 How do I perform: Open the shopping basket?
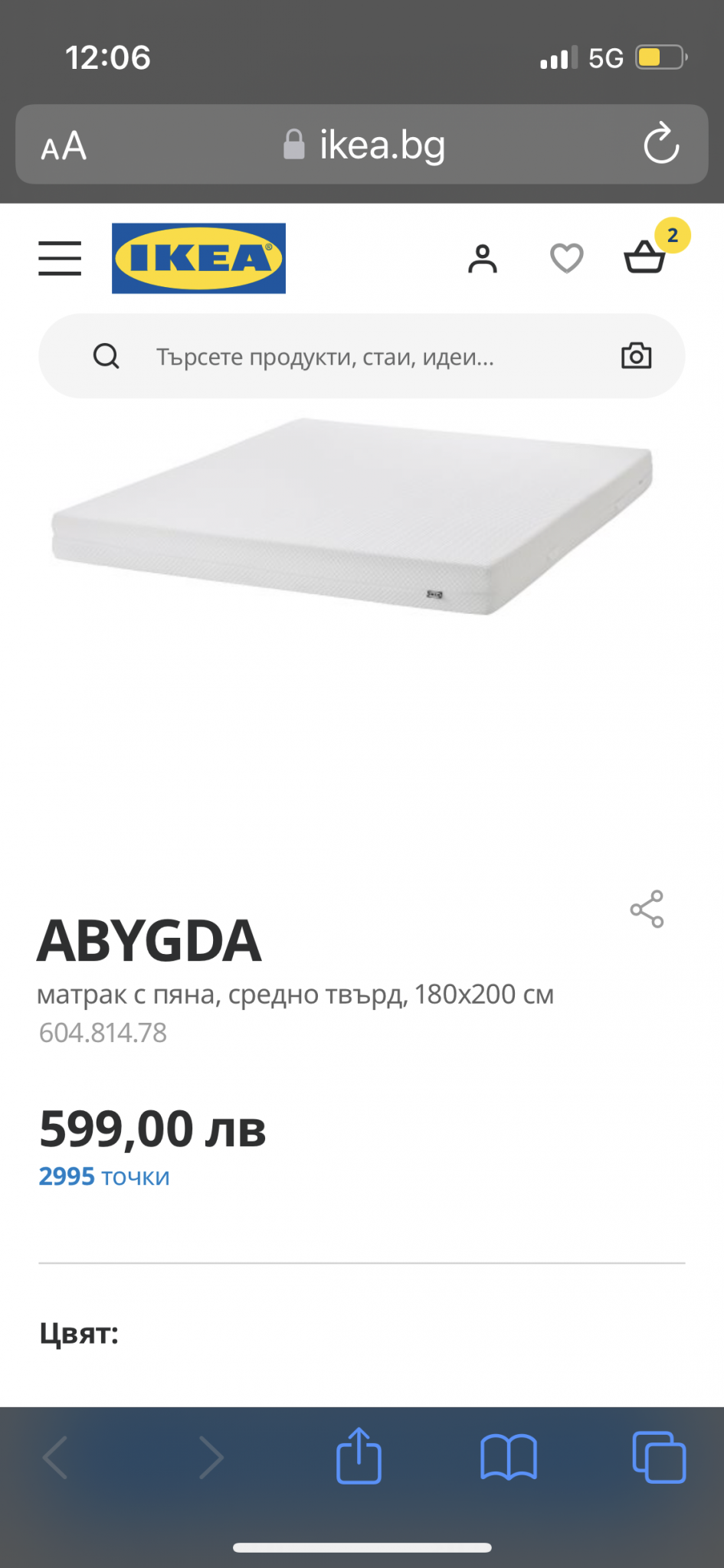click(645, 257)
